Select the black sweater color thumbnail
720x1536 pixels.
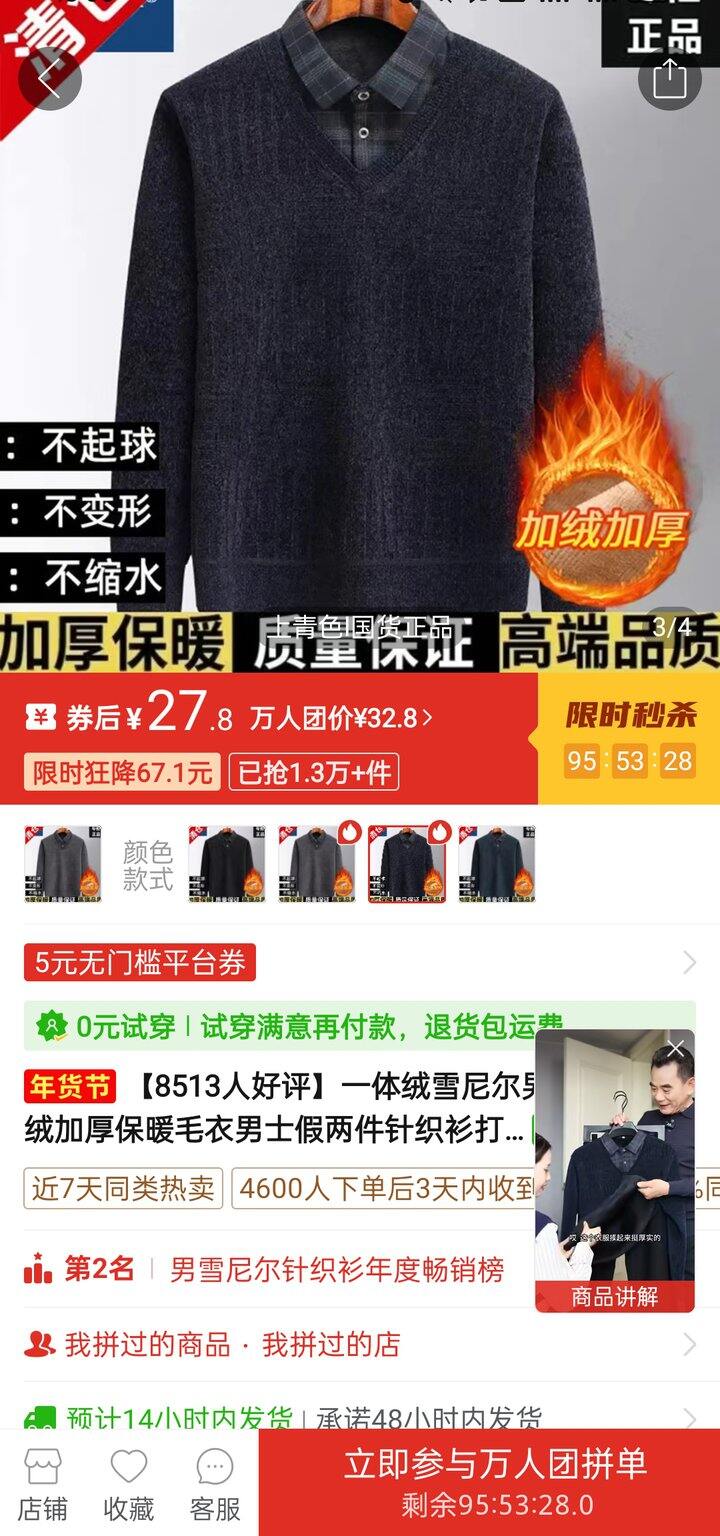coord(227,864)
